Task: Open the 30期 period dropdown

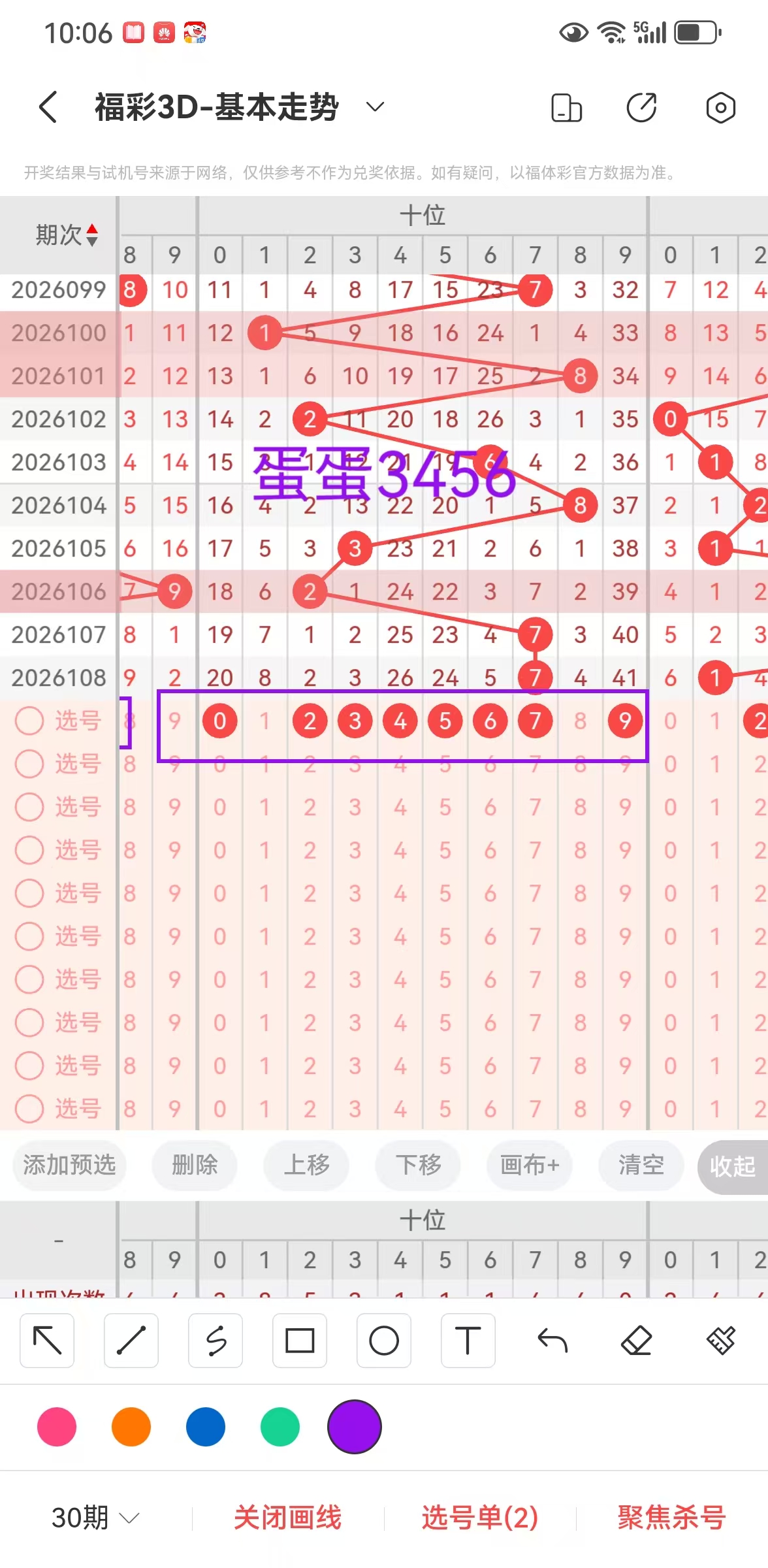Action: [95, 1517]
